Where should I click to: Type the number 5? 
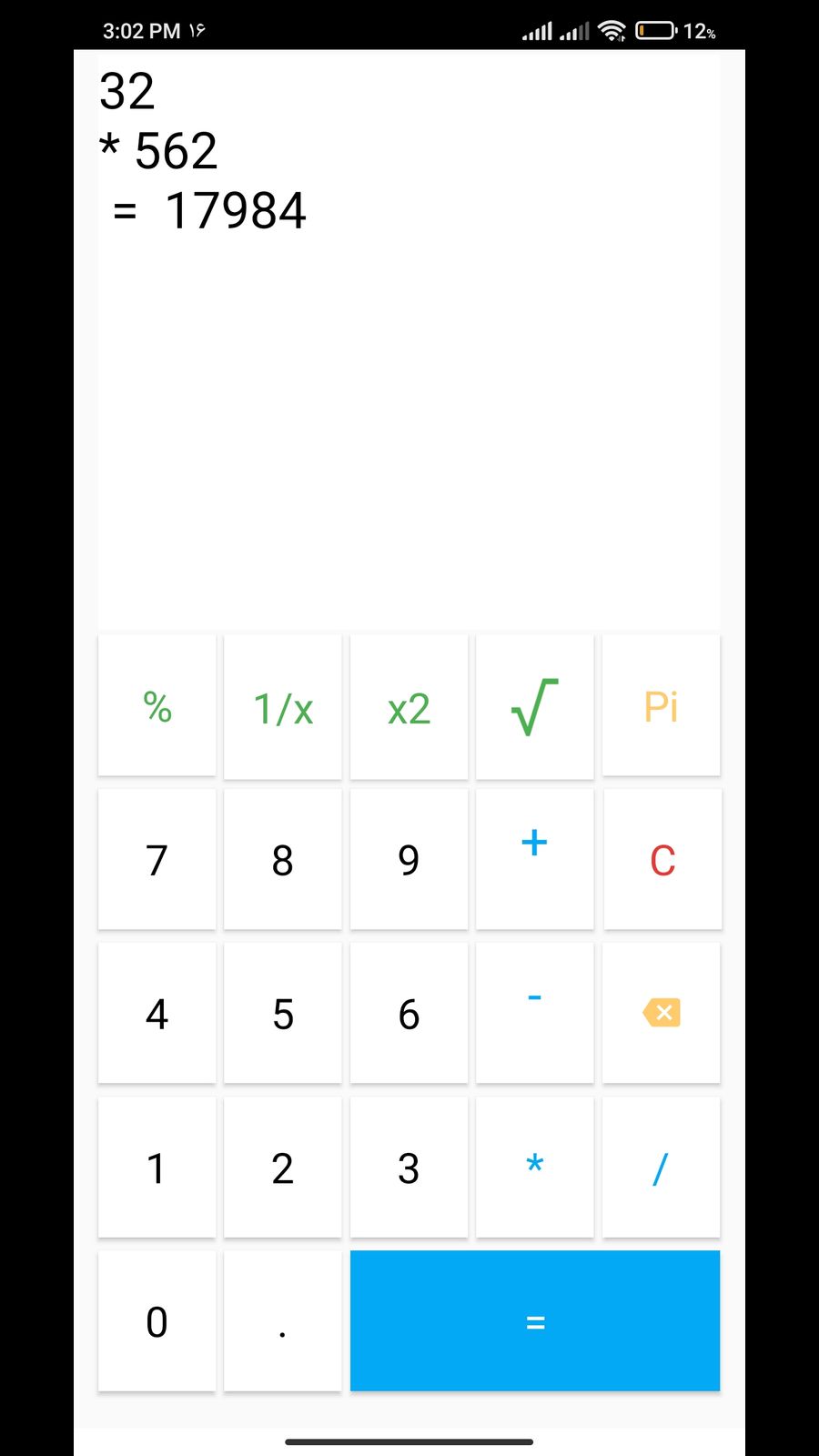coord(282,1013)
